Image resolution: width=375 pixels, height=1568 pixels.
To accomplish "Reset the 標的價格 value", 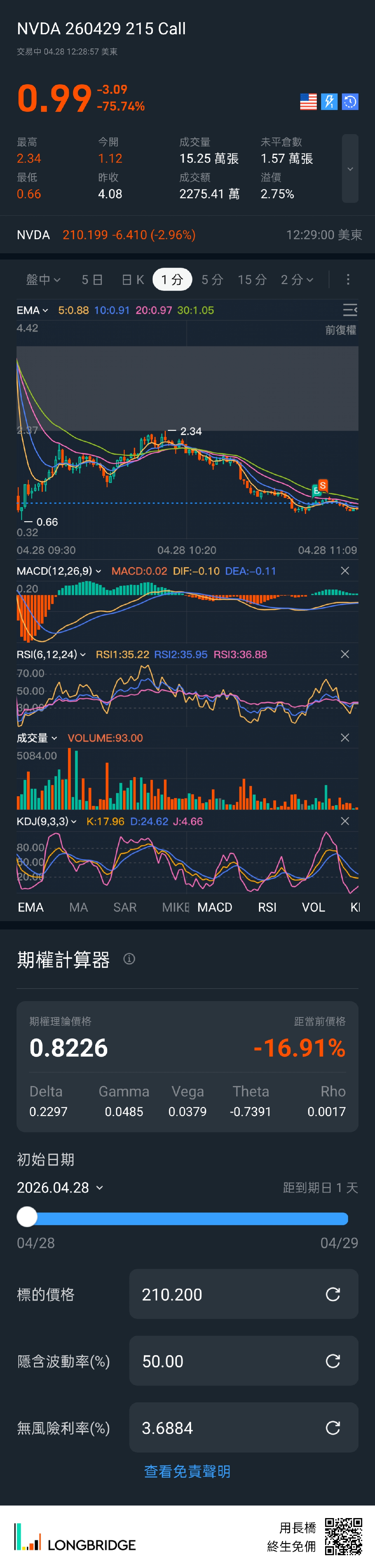I will point(333,1294).
